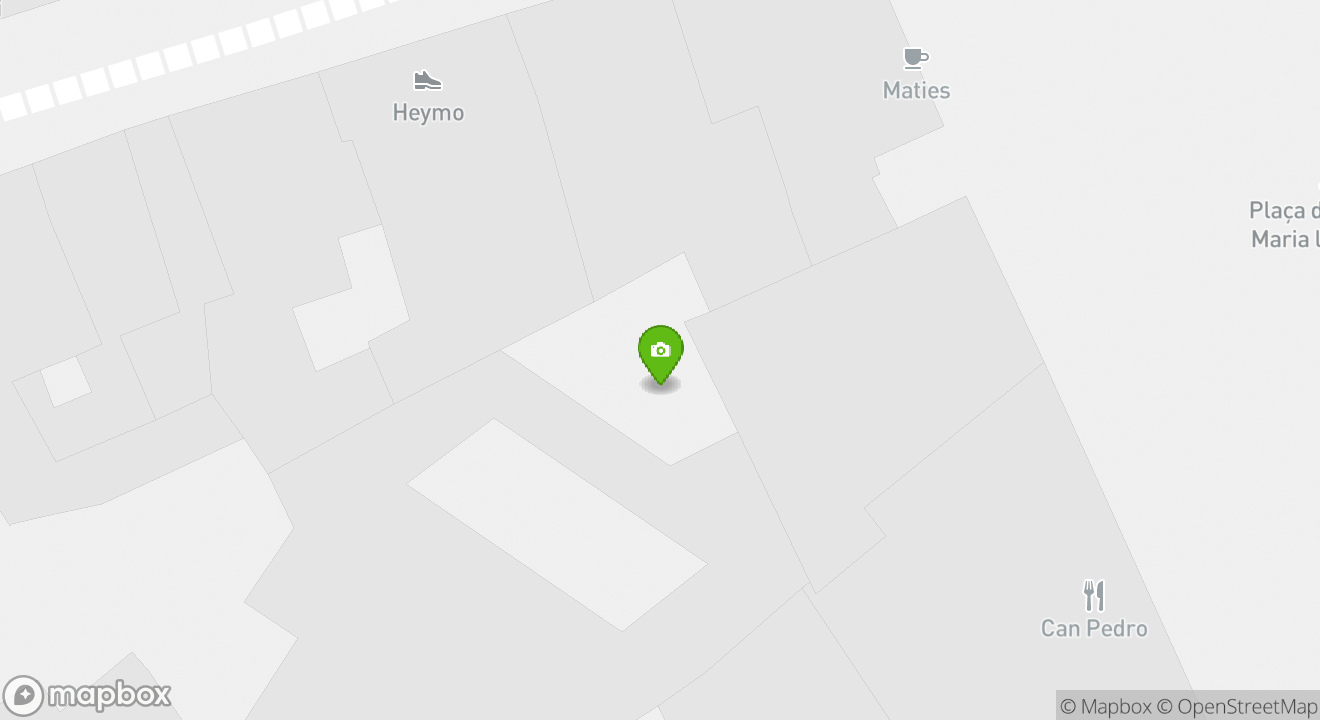Select the Can Pedro restaurant marker
The image size is (1320, 720).
[x=1094, y=597]
